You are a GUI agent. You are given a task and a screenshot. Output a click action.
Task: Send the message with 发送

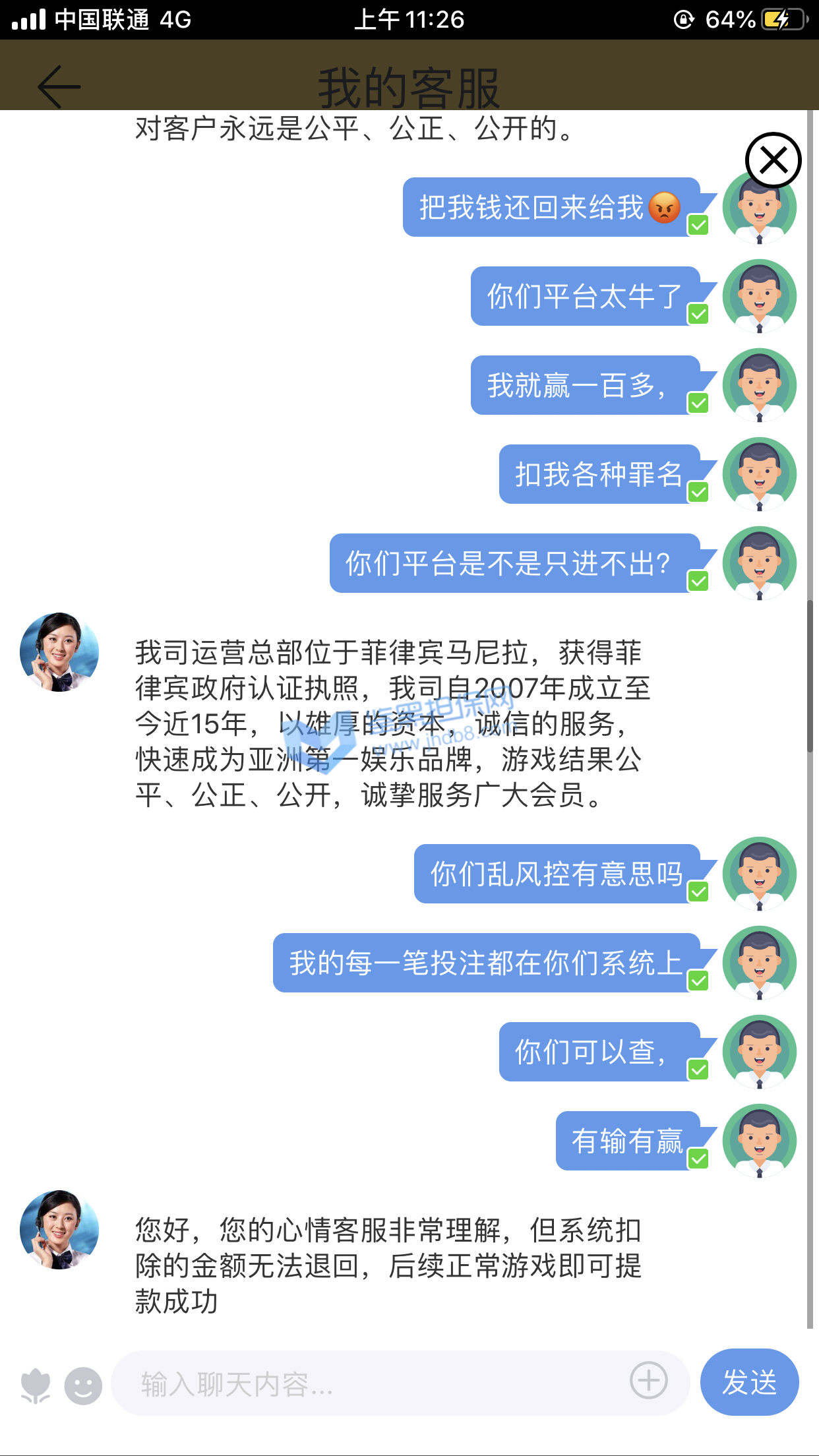pos(749,1382)
